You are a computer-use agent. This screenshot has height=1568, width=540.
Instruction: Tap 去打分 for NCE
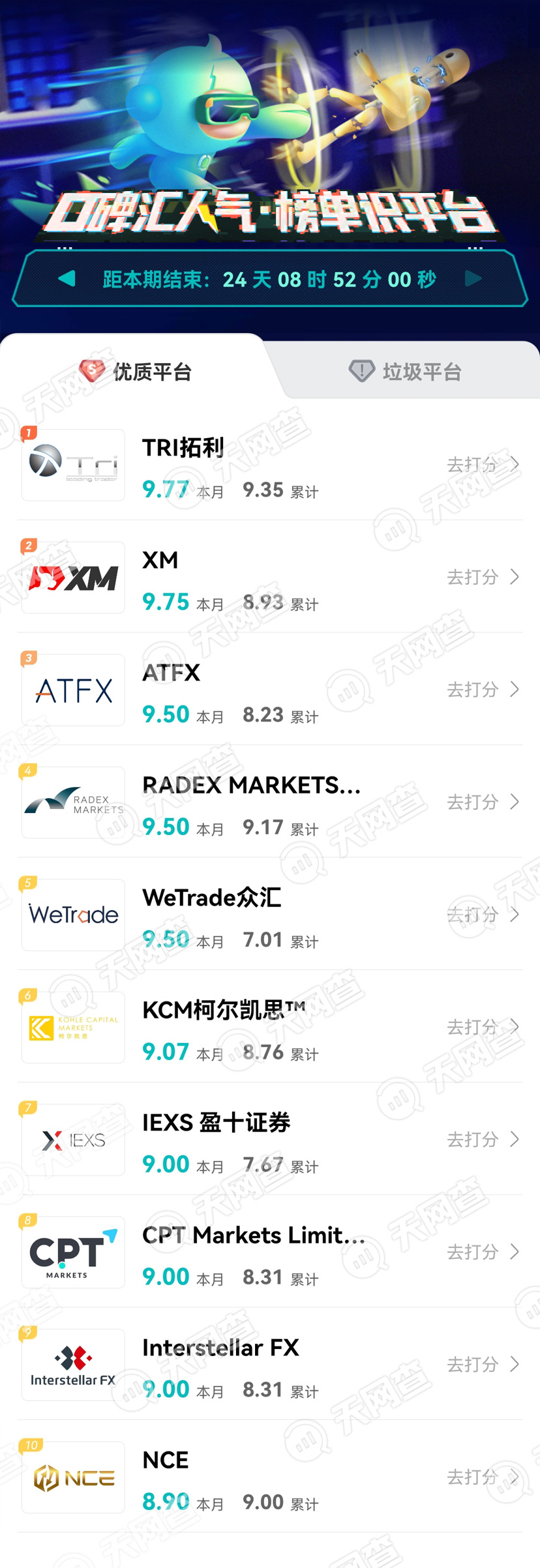click(483, 1477)
